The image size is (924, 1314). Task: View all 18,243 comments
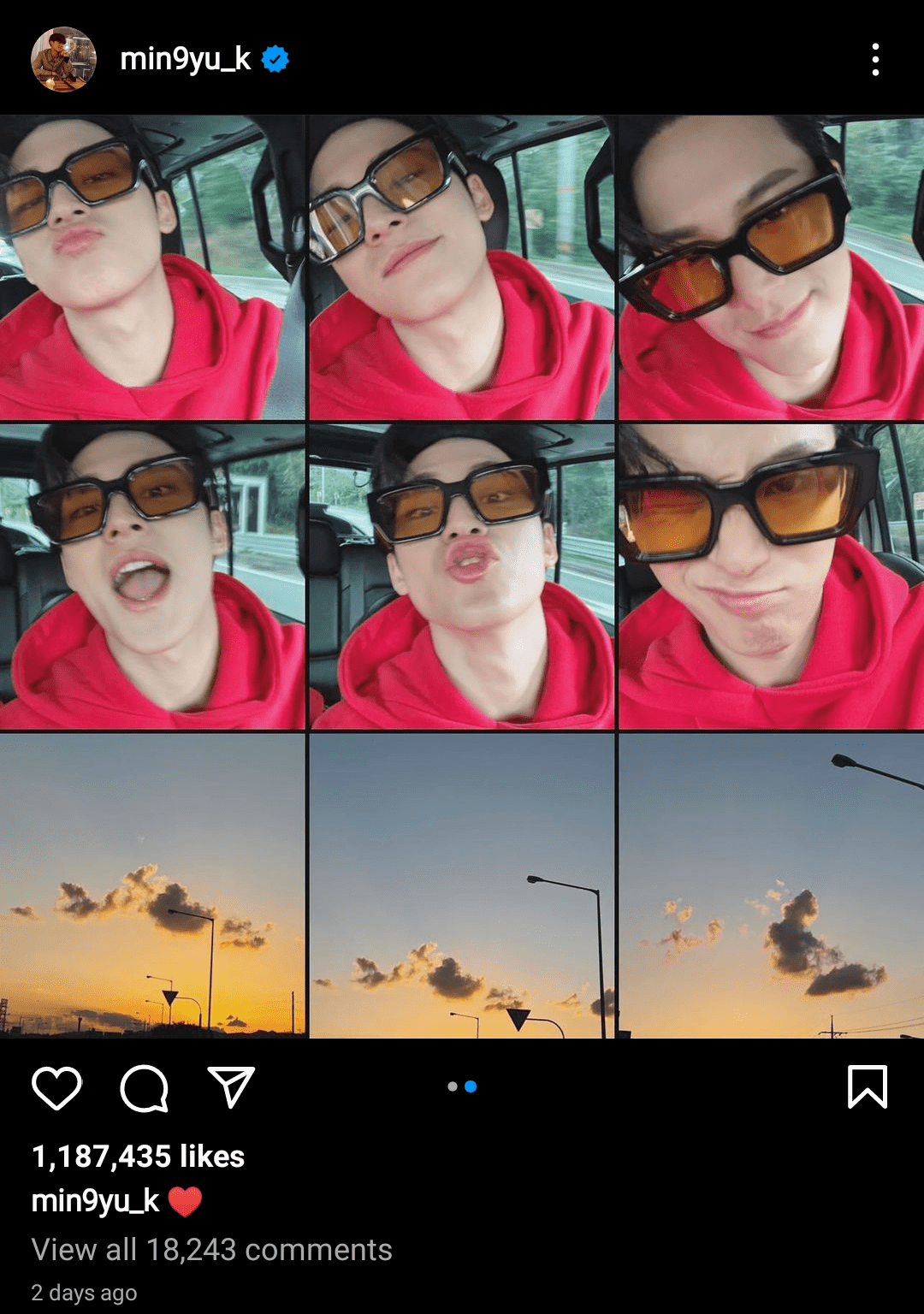(211, 1250)
